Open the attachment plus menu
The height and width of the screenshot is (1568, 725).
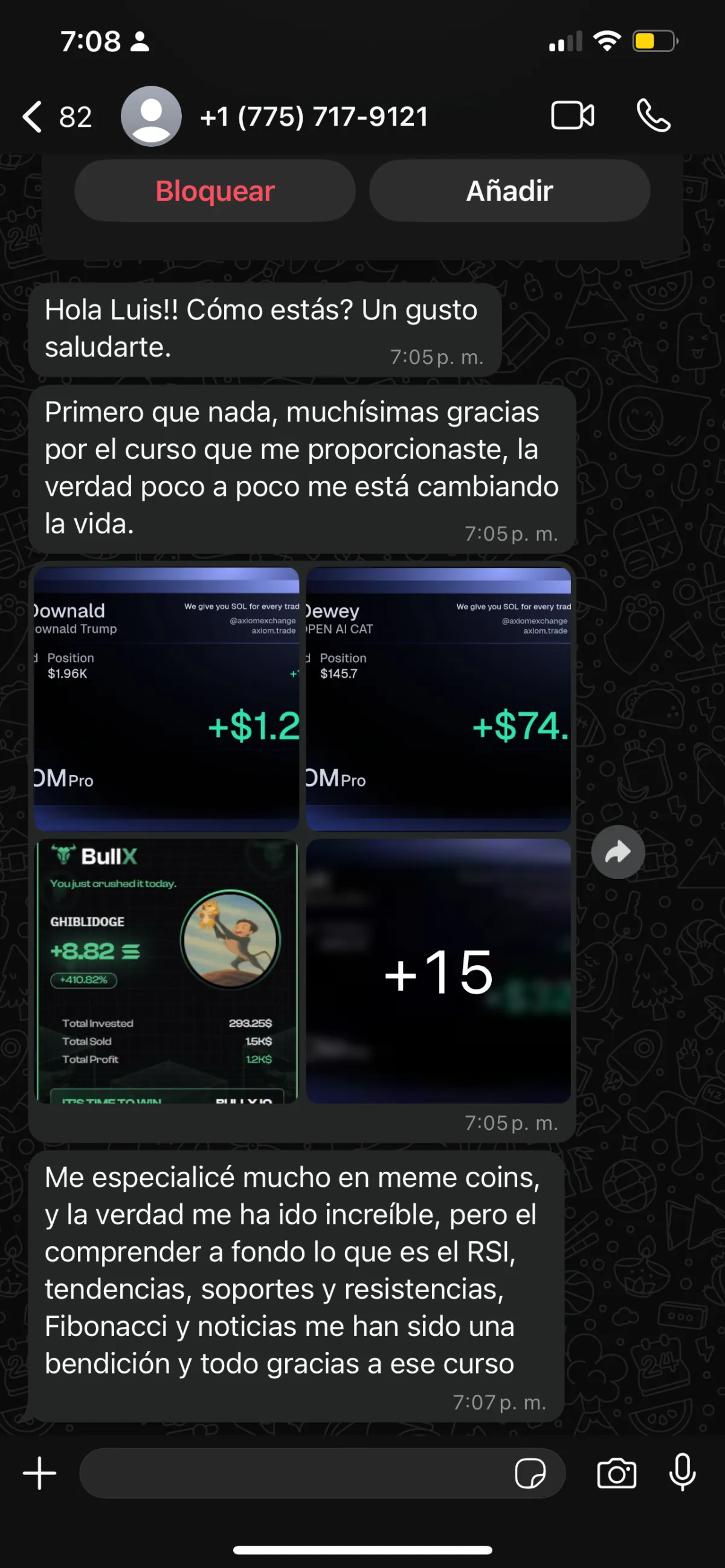39,1473
